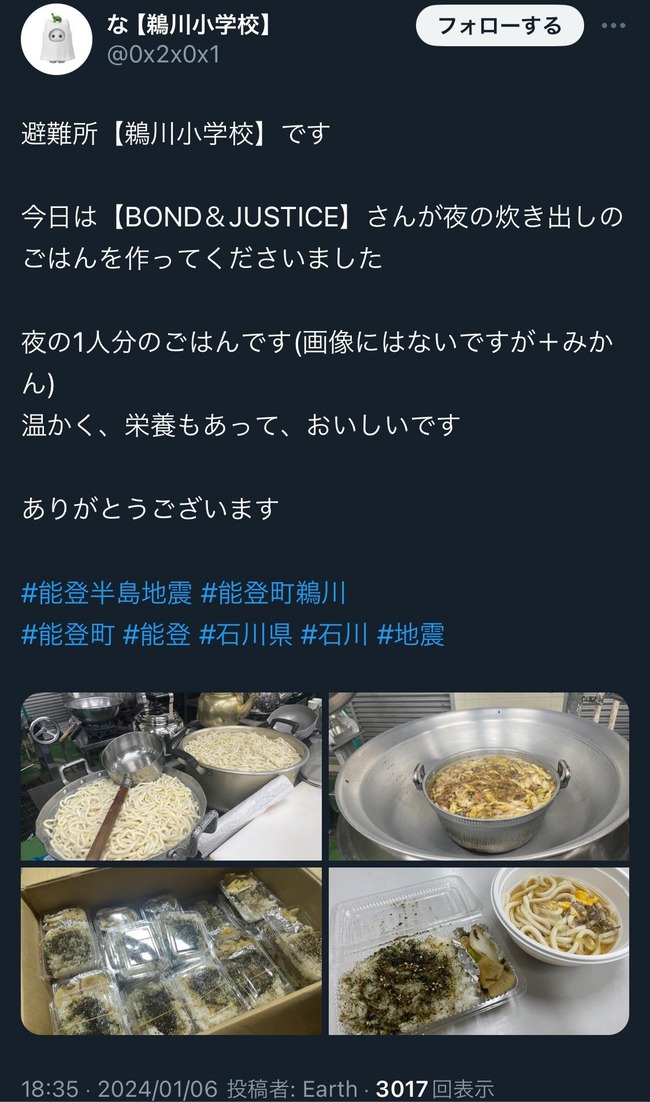
Task: View the photo of boxed rice packs
Action: pos(171,951)
